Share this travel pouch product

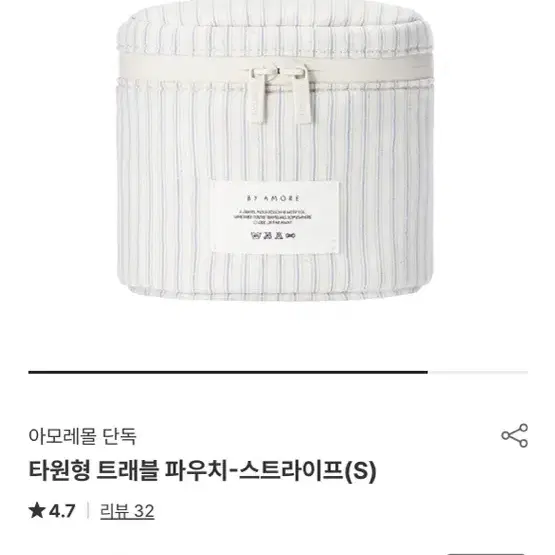(x=514, y=435)
